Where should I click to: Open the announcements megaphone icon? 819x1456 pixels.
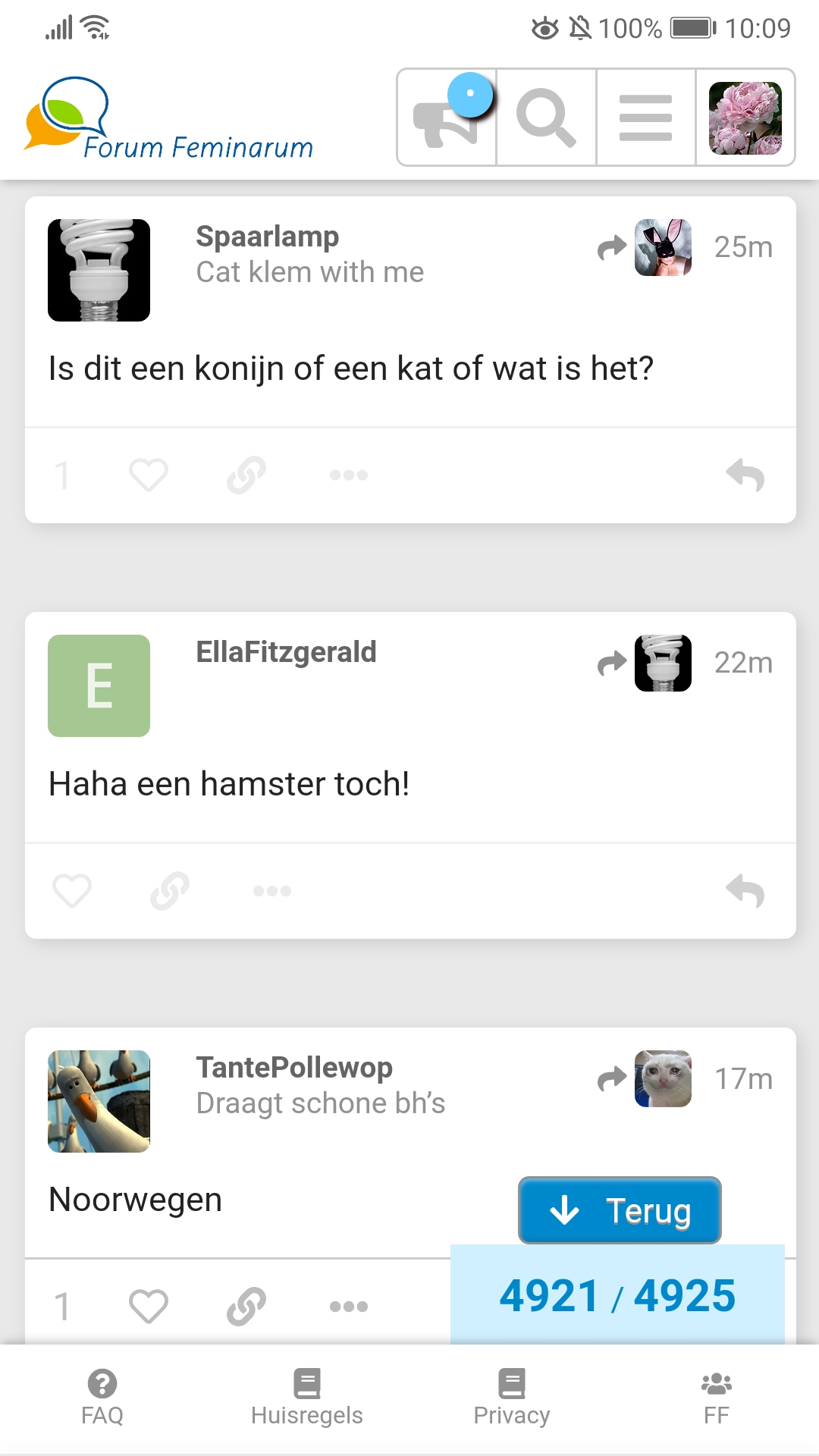447,118
